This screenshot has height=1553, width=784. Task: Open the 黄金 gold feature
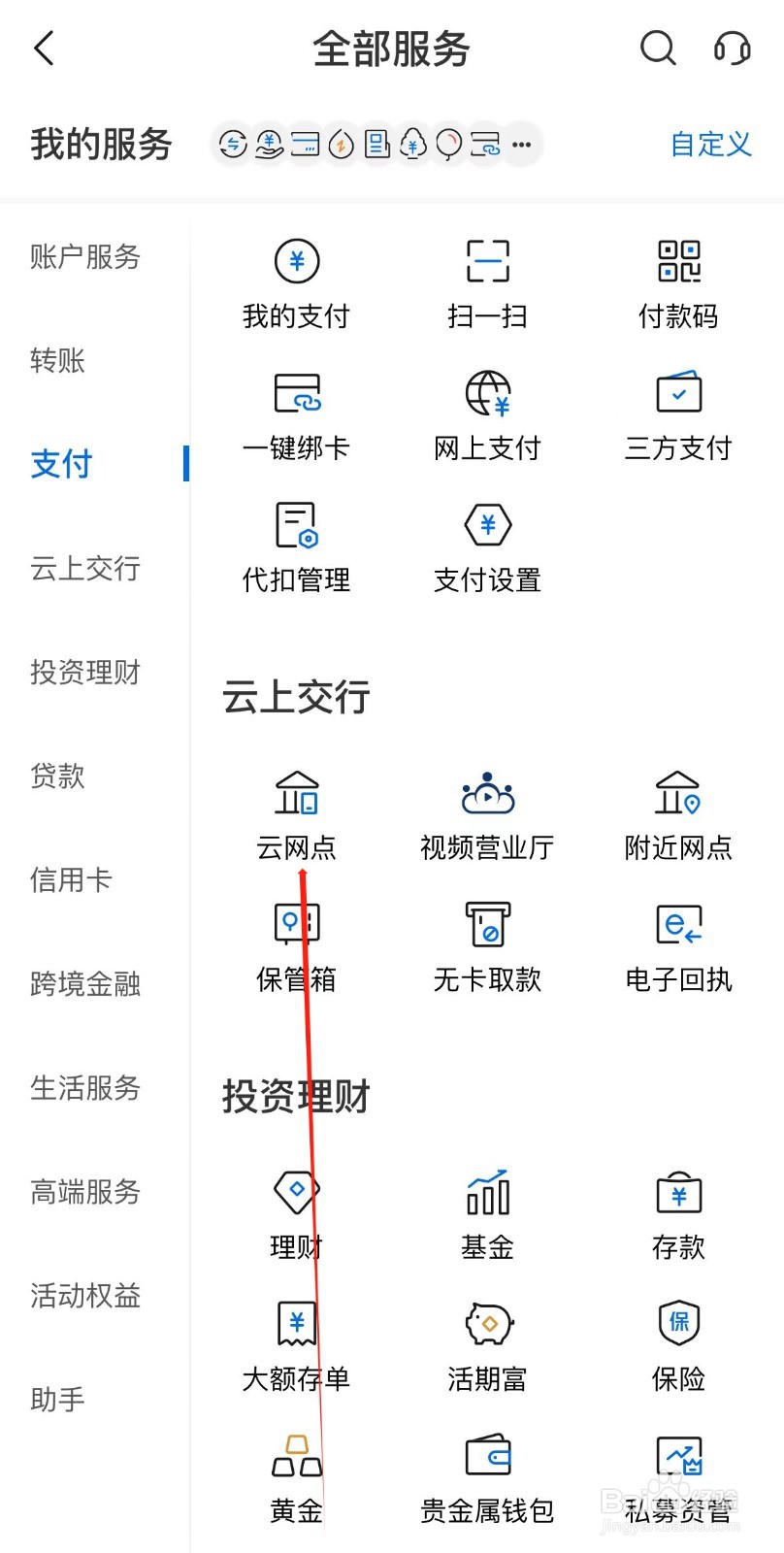tap(295, 1475)
